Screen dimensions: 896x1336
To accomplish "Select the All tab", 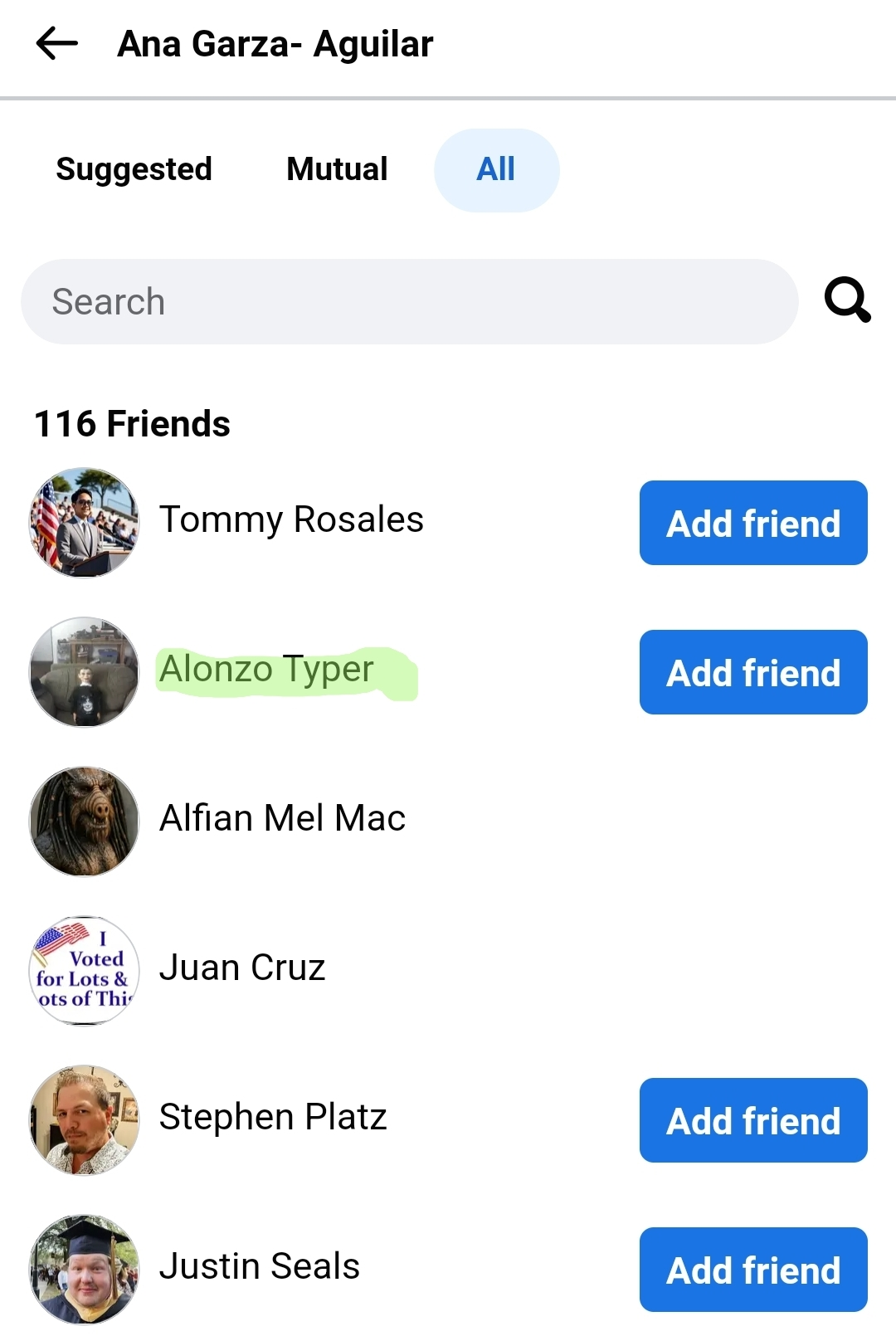I will [x=496, y=169].
